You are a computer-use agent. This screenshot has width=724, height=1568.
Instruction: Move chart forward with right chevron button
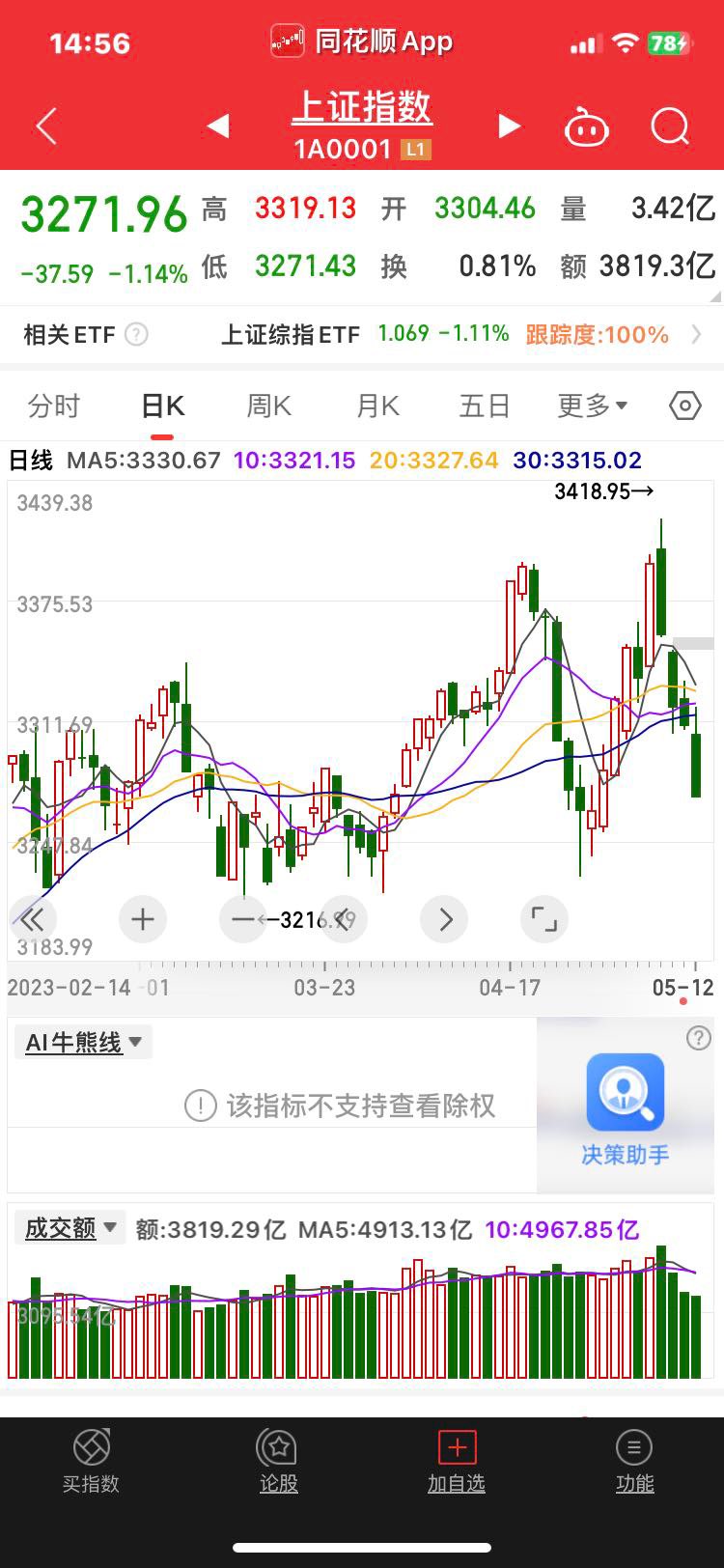point(444,919)
